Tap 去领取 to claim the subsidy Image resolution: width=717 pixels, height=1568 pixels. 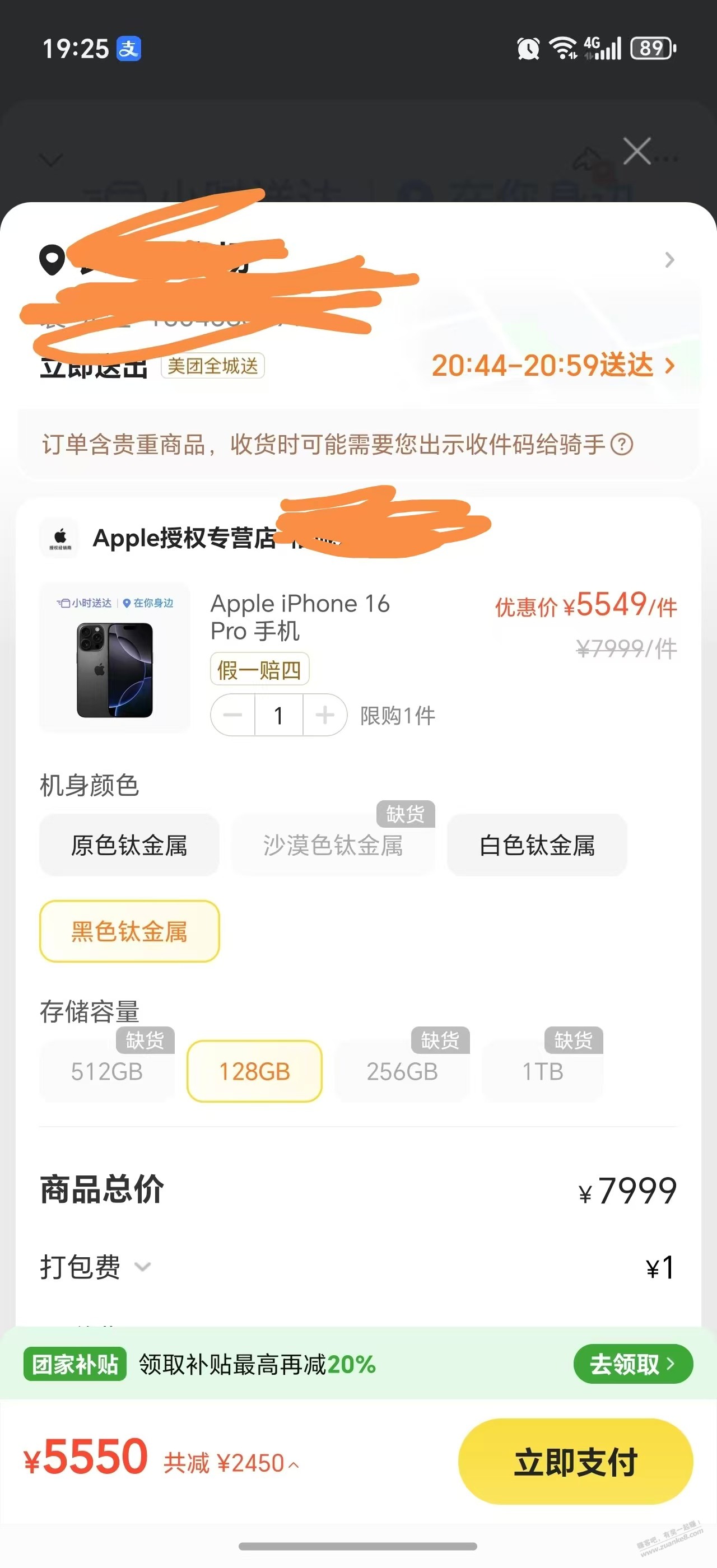pyautogui.click(x=632, y=1364)
